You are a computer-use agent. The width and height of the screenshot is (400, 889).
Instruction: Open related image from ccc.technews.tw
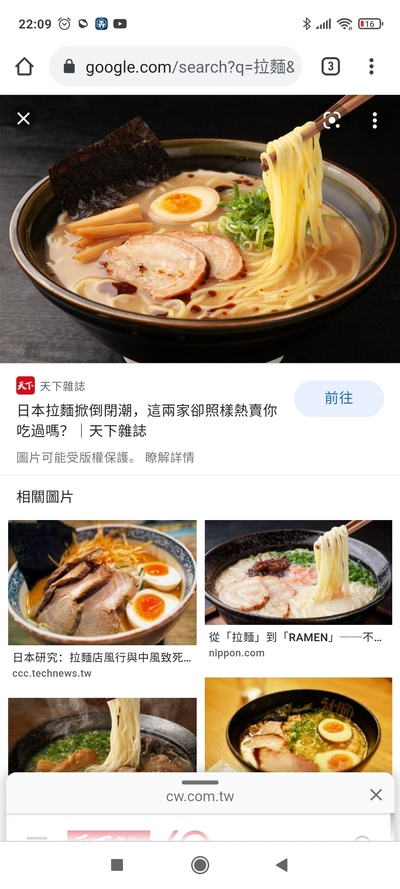point(103,582)
